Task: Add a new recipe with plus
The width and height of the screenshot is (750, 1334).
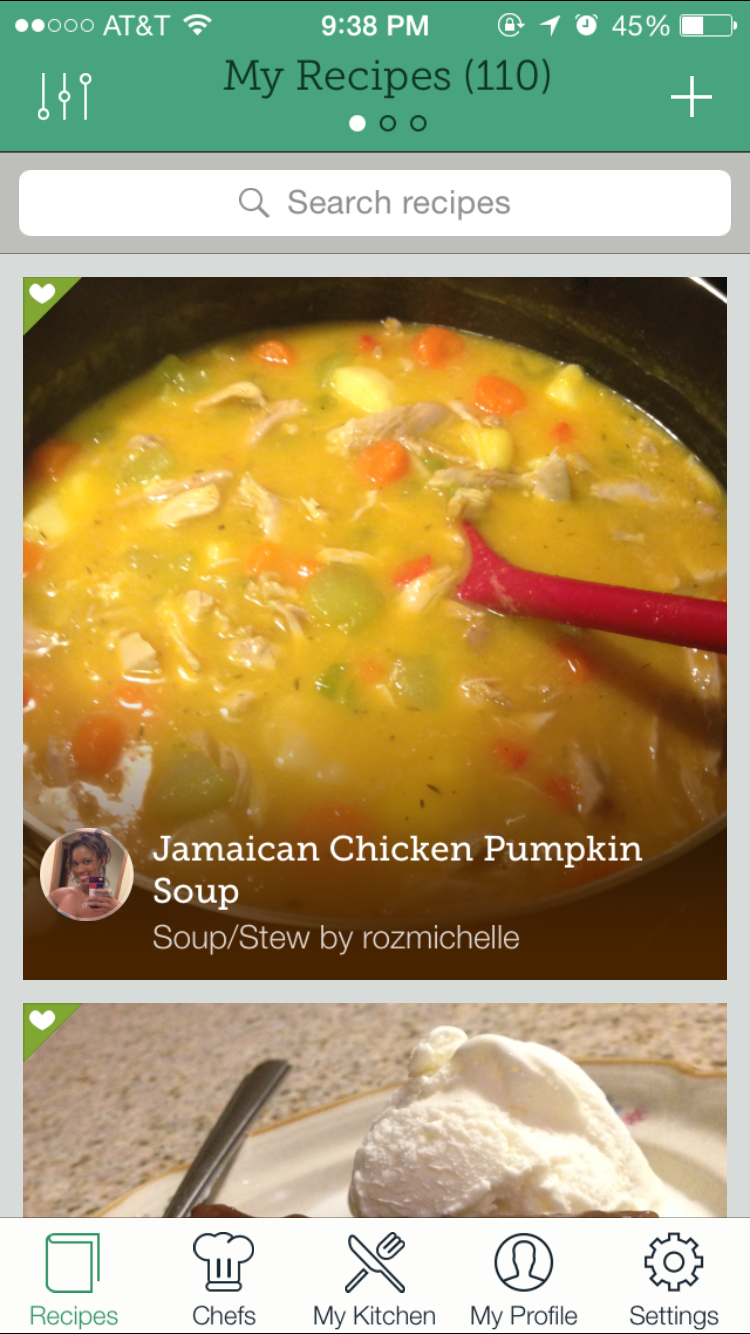Action: pyautogui.click(x=691, y=97)
